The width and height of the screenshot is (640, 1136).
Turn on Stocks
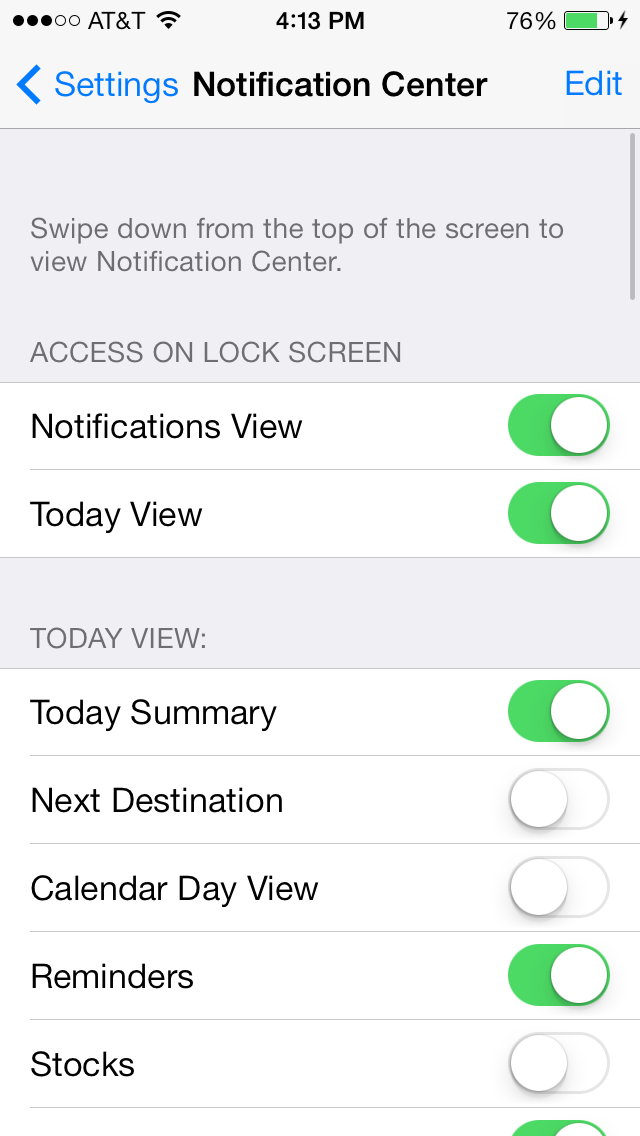tap(558, 1064)
